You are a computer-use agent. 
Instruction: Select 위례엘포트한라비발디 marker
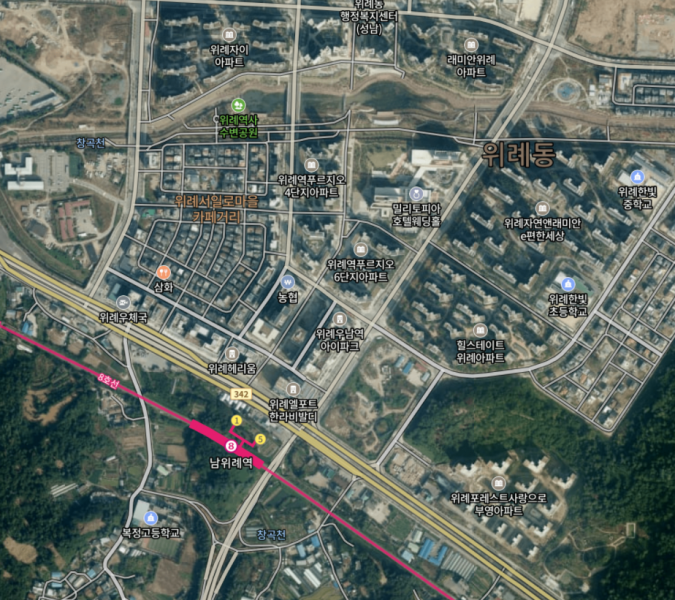click(x=292, y=388)
